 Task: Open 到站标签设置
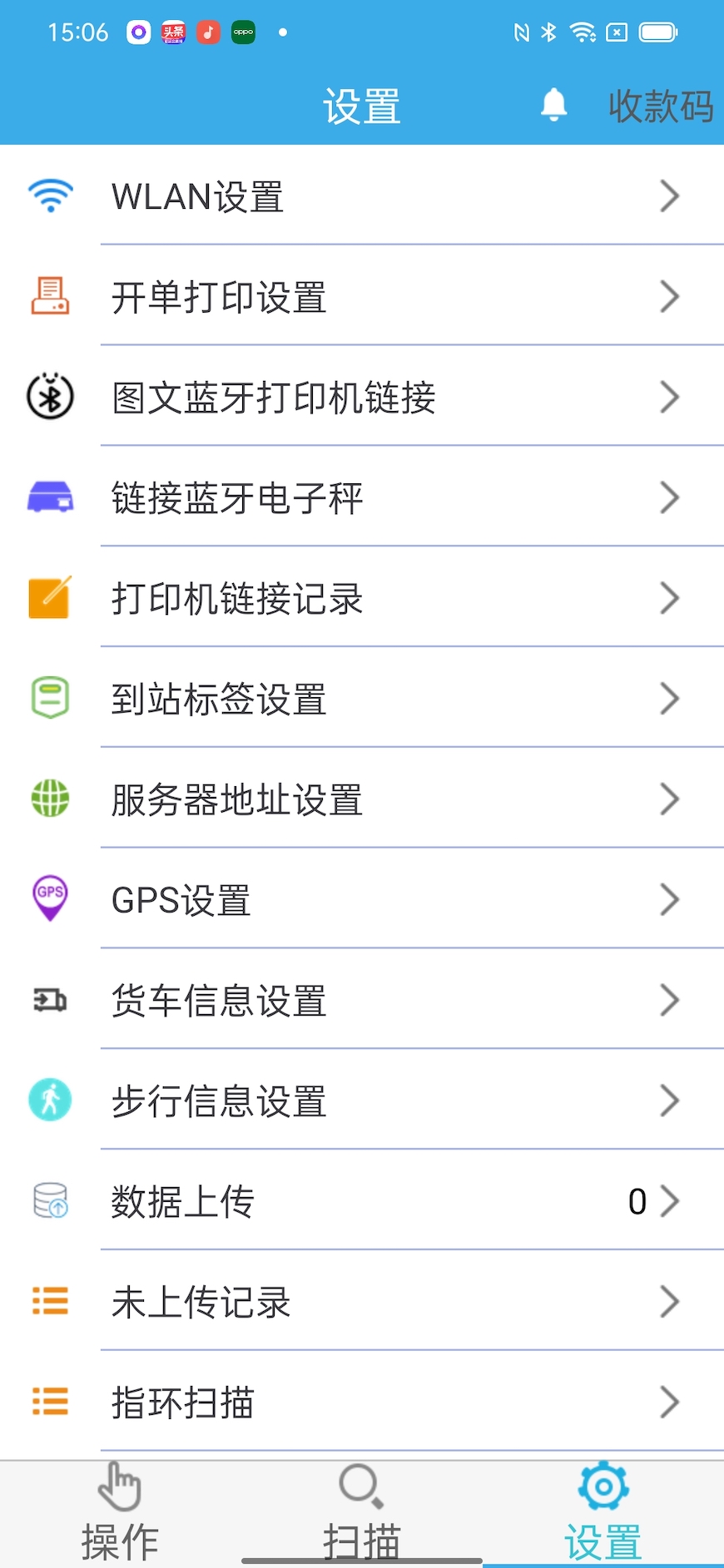[x=362, y=699]
